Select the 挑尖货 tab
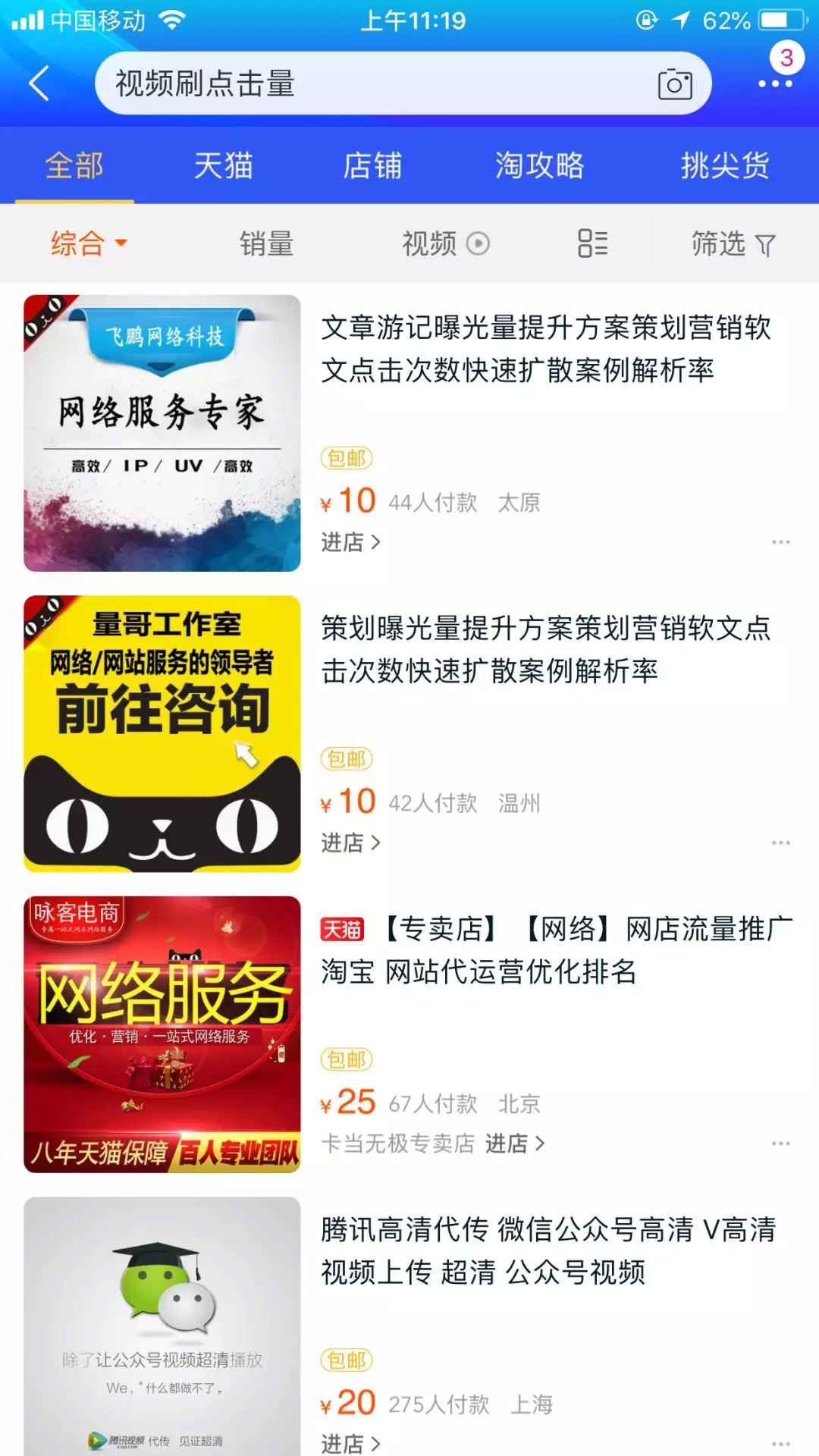819x1456 pixels. click(724, 165)
